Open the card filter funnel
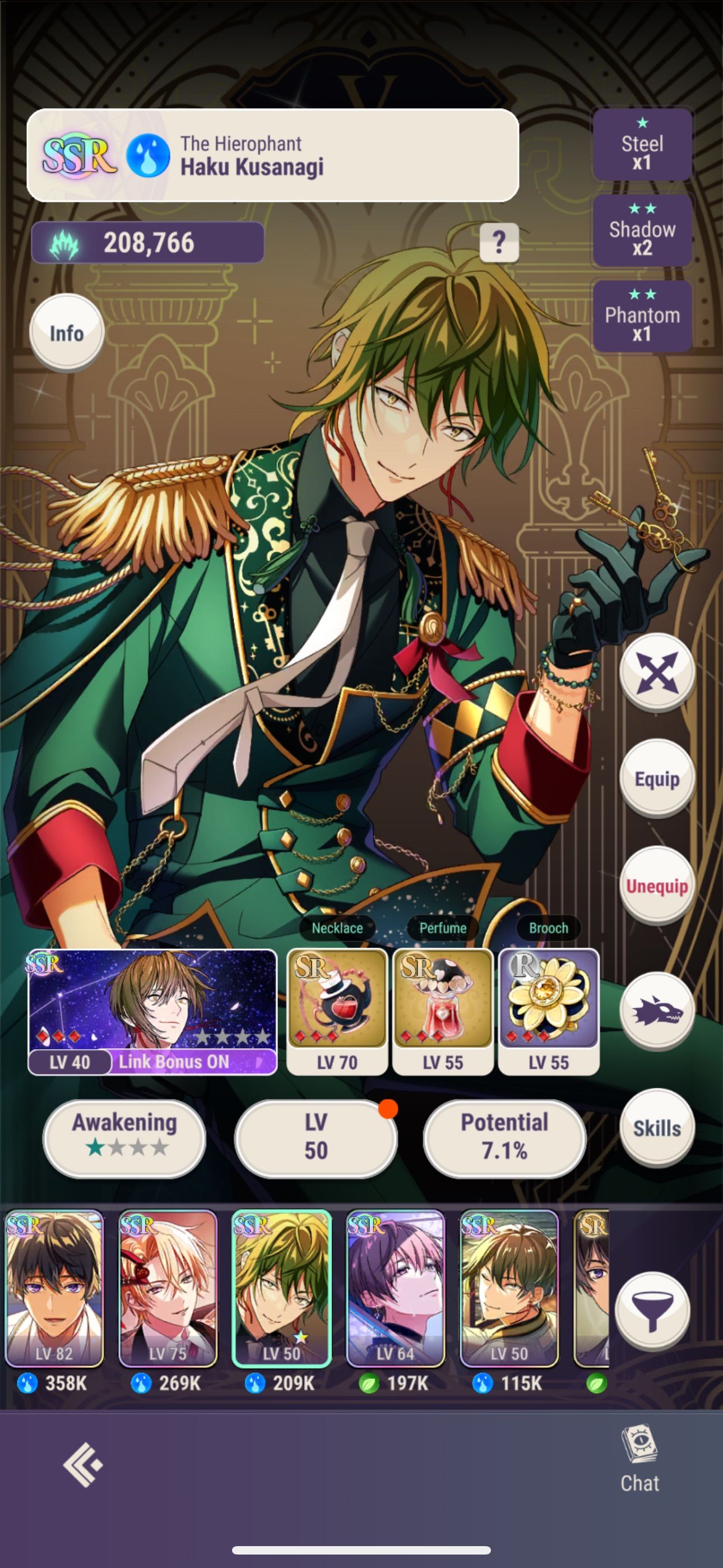Screen dimensions: 723x1568 coord(652,1309)
